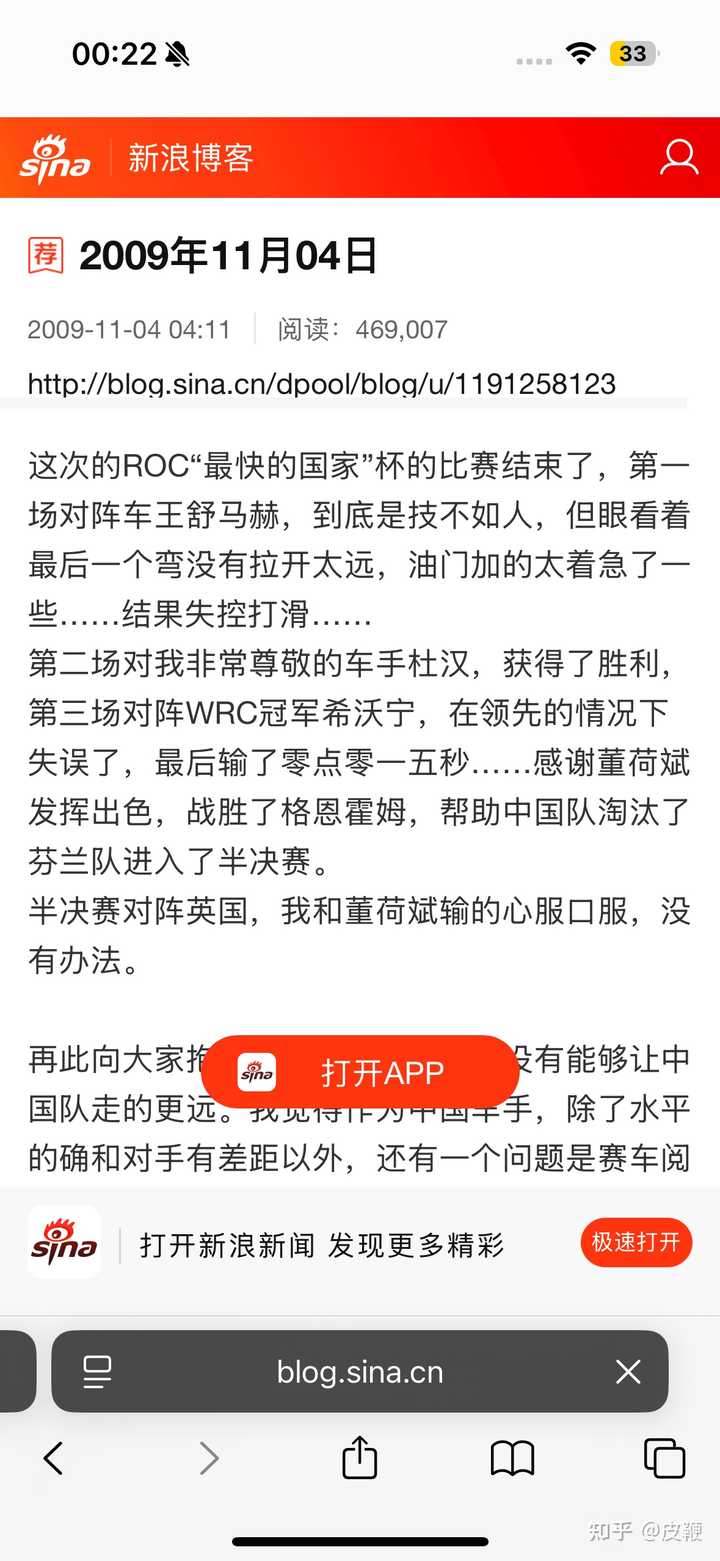Go back to the previous page

pos(53,1458)
